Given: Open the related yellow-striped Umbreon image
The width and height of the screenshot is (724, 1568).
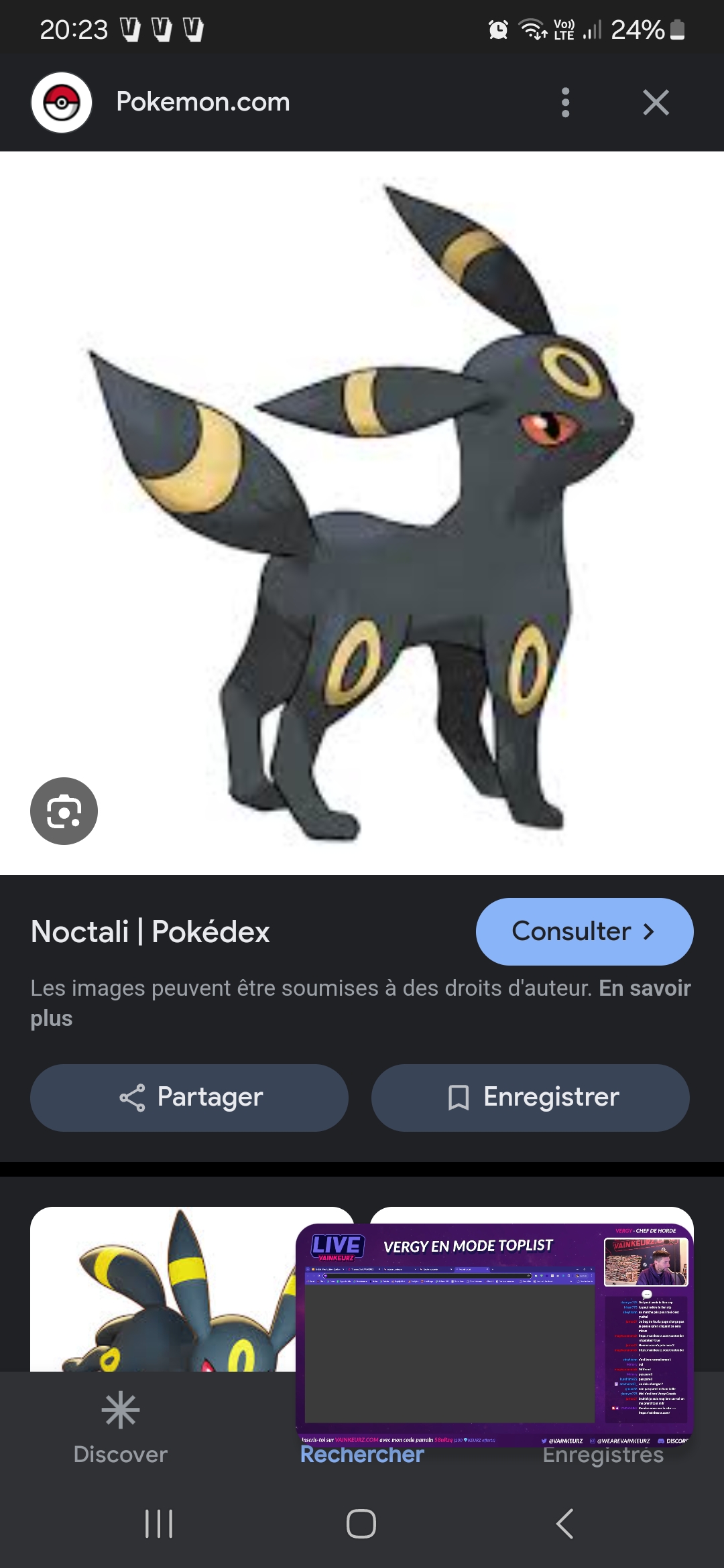Looking at the screenshot, I should (x=161, y=1293).
